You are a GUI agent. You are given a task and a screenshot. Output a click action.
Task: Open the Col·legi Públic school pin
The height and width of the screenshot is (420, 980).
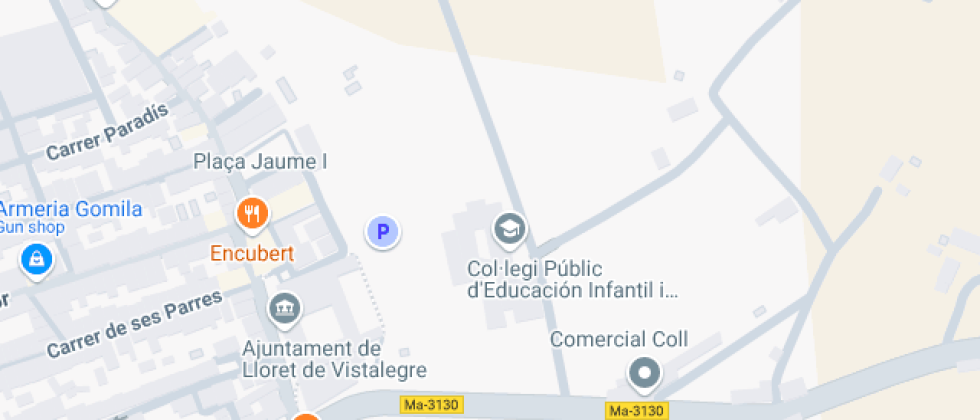pyautogui.click(x=511, y=230)
